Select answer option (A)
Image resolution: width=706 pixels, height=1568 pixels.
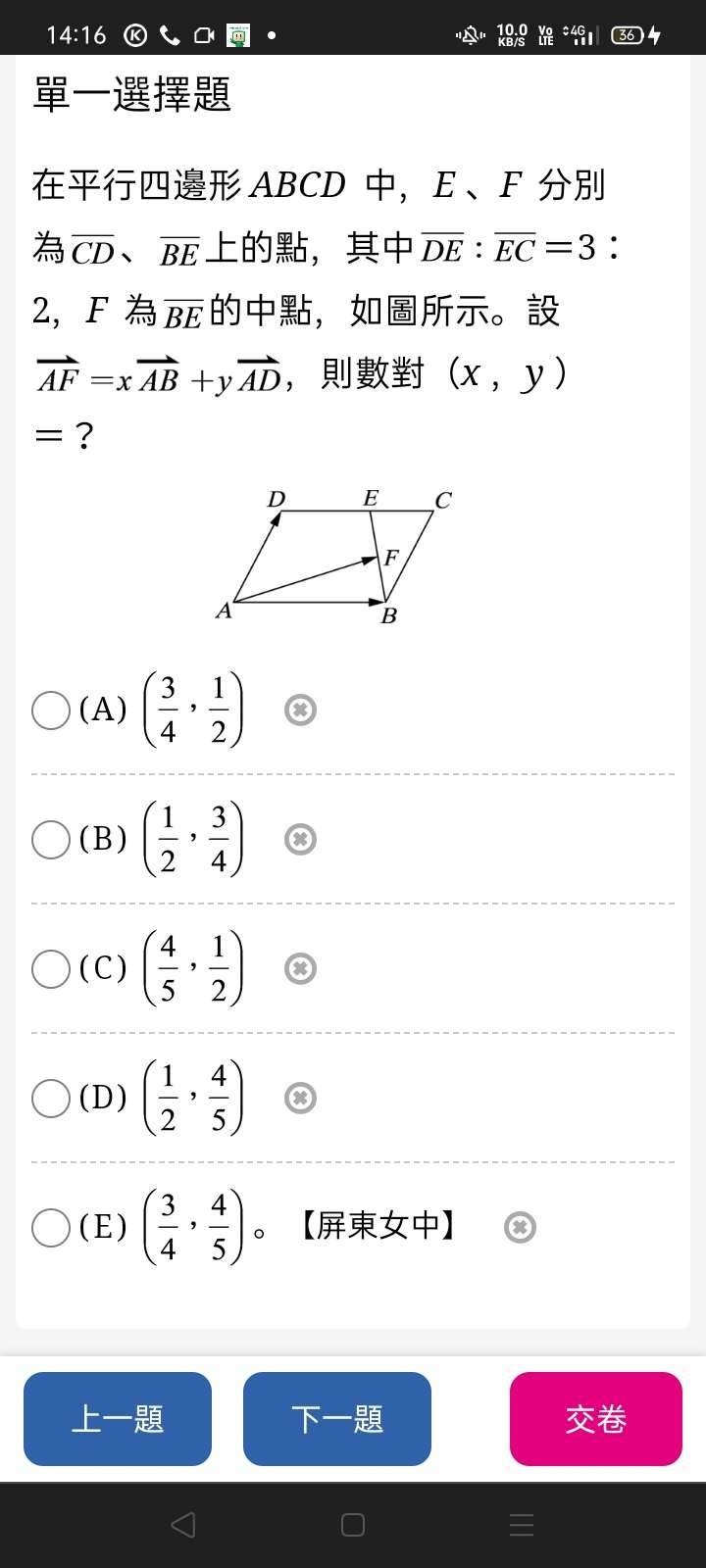point(51,710)
